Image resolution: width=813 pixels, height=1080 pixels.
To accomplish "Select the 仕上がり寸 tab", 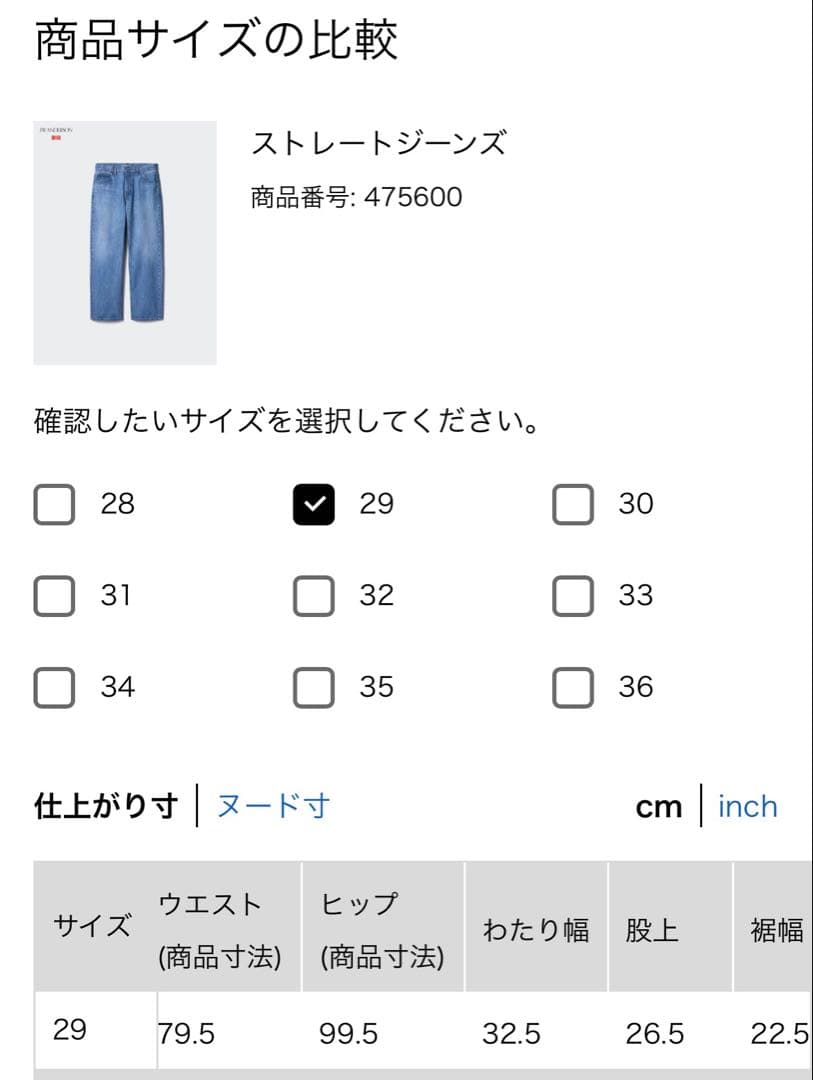I will coord(106,806).
